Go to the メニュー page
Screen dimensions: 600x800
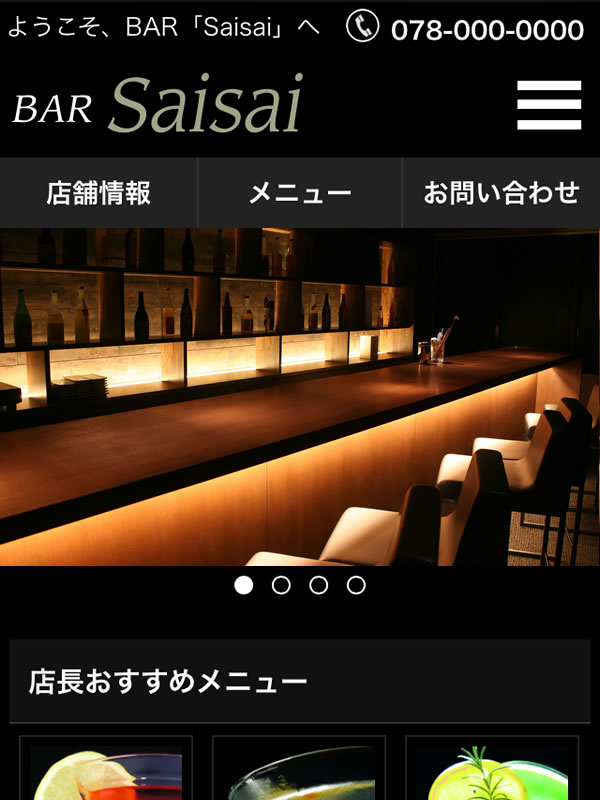300,193
